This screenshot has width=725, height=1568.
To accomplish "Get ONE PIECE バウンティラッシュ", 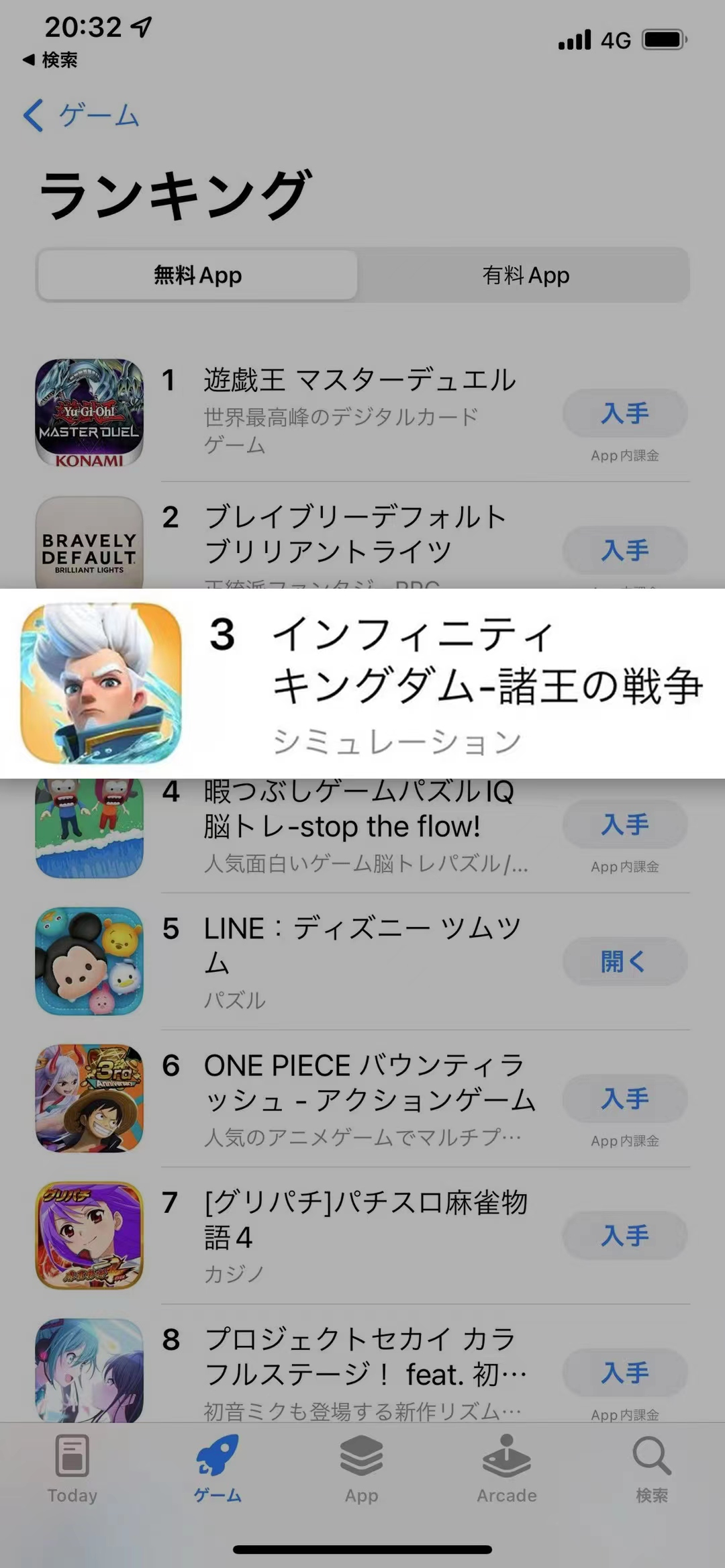I will point(624,1098).
